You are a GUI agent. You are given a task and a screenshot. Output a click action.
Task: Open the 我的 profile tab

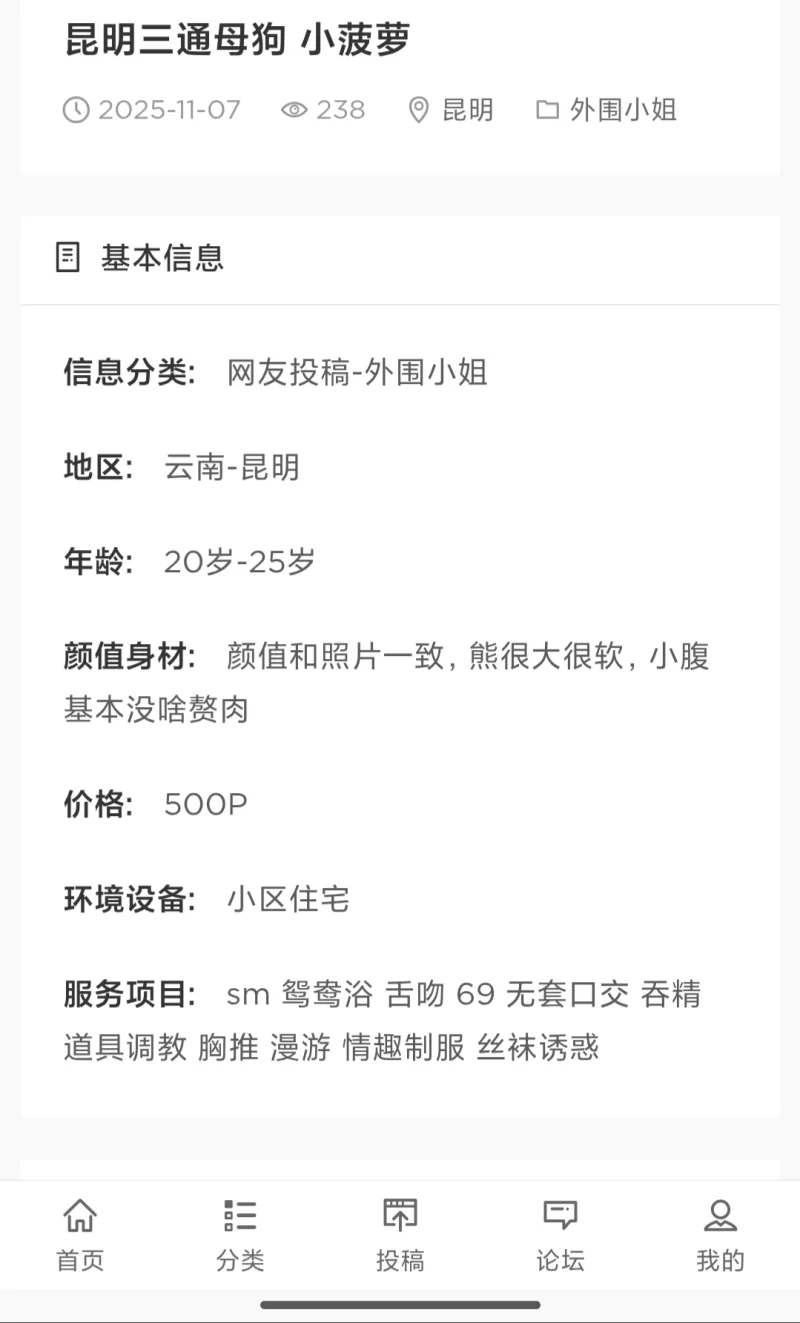pos(720,1235)
